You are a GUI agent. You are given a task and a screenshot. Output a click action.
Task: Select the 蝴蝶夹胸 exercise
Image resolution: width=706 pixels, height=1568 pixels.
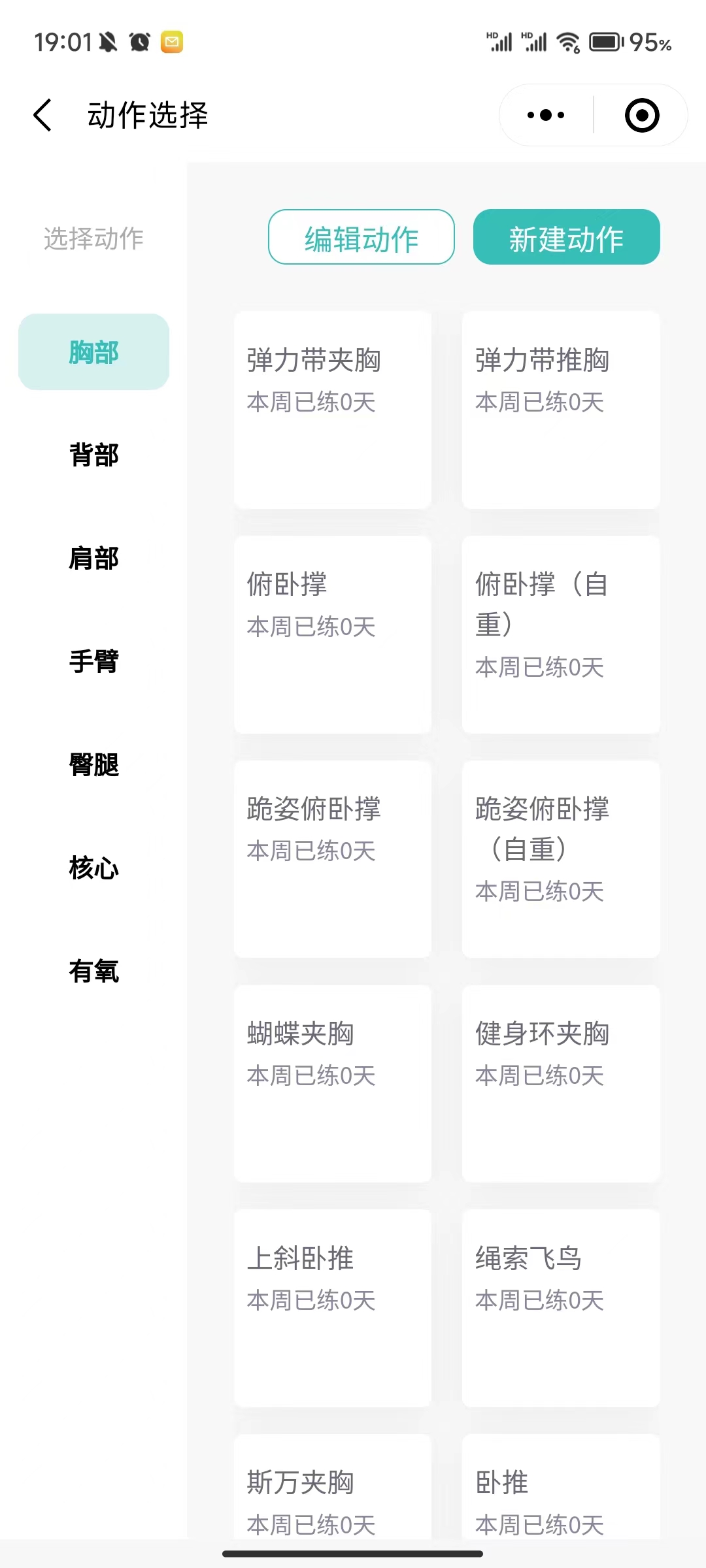pyautogui.click(x=333, y=1083)
